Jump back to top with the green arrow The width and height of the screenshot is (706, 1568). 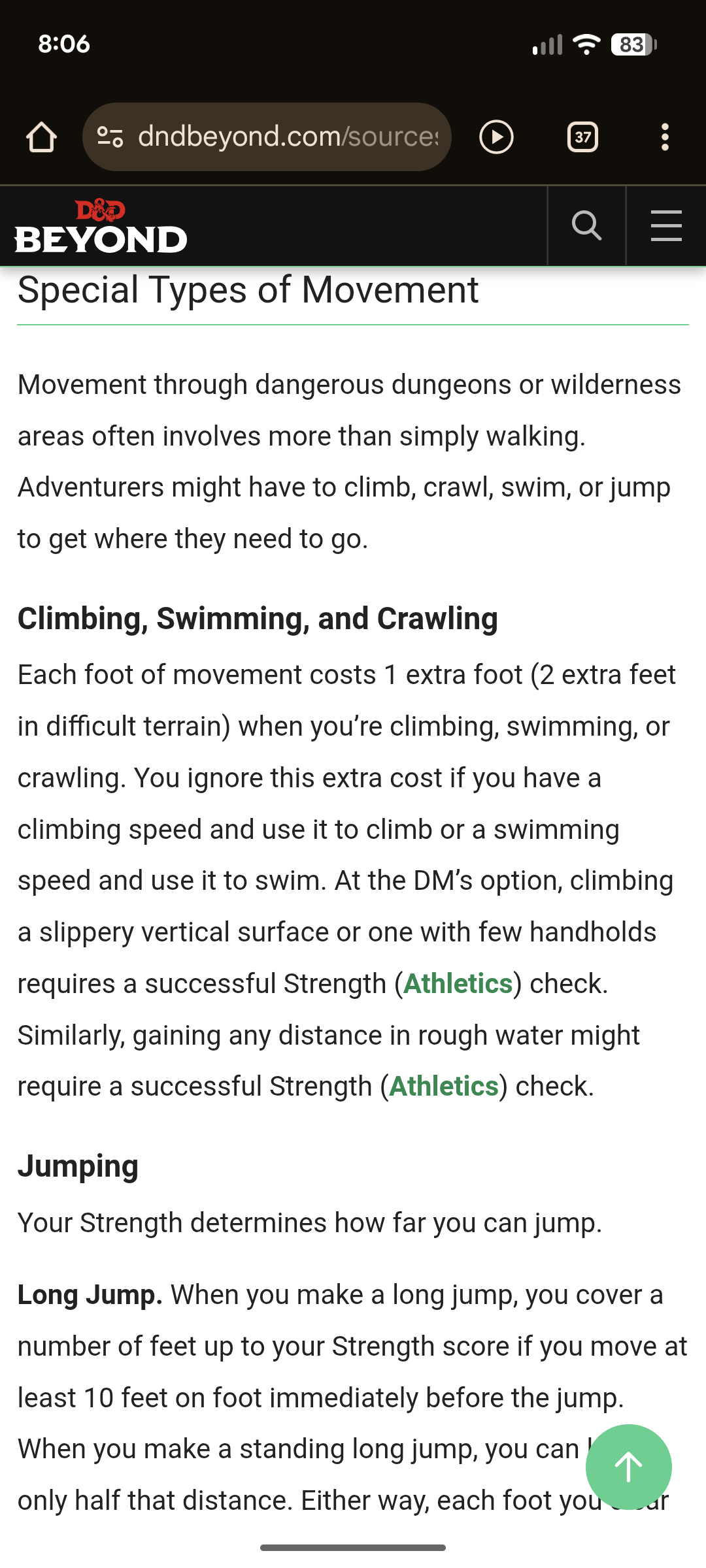[x=628, y=1467]
